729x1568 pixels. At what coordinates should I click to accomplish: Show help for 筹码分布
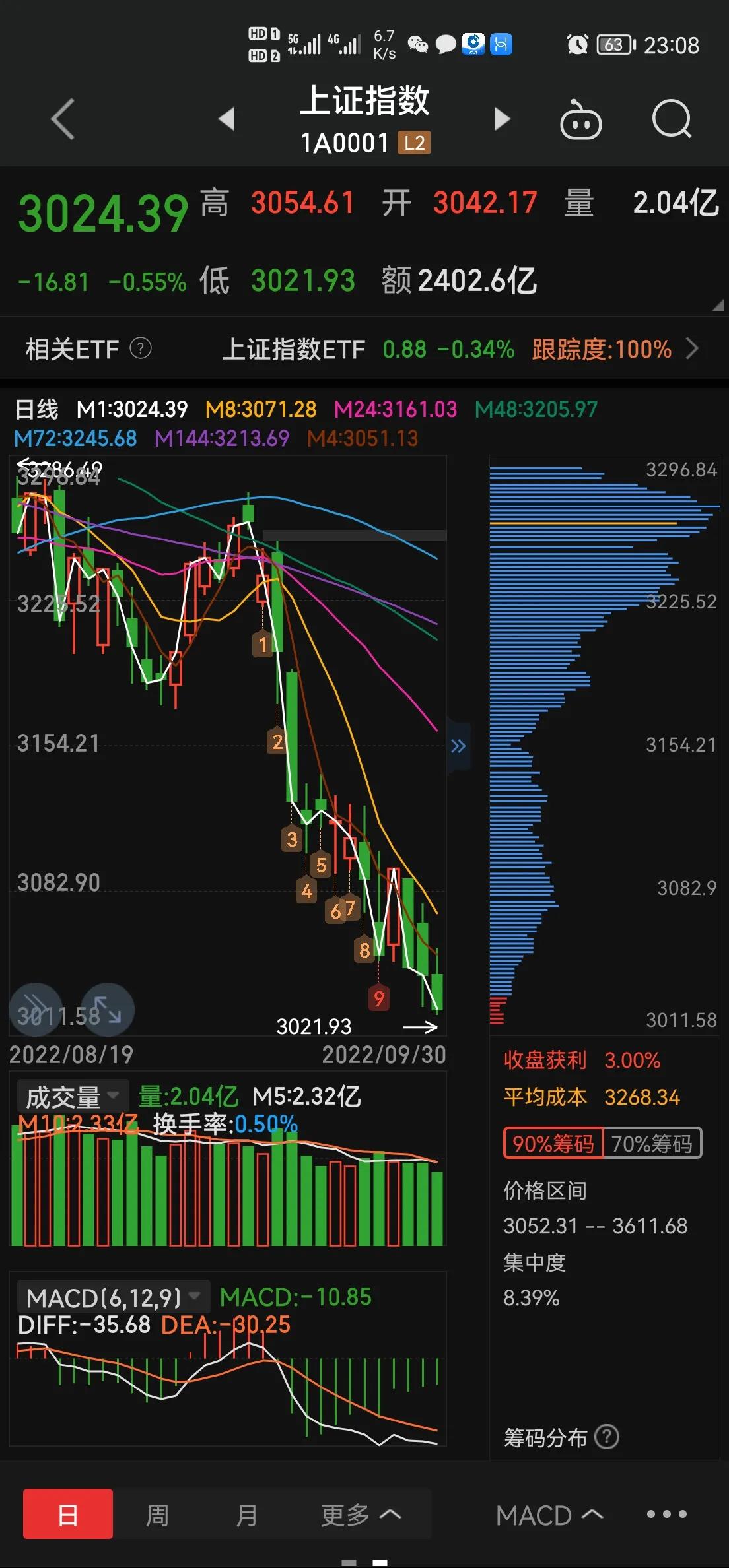point(607,1437)
